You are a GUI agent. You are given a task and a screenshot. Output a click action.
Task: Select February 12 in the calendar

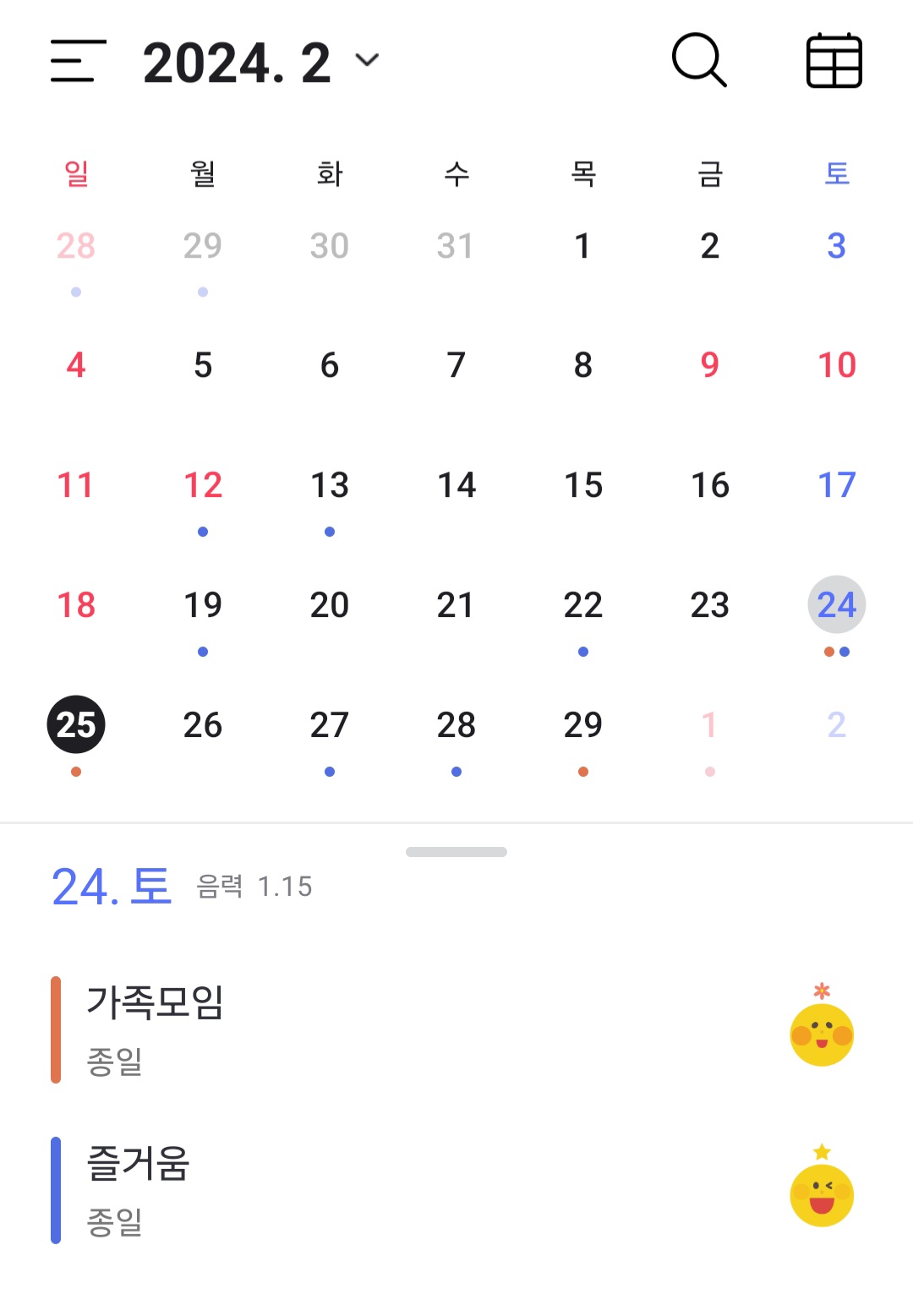pyautogui.click(x=203, y=485)
